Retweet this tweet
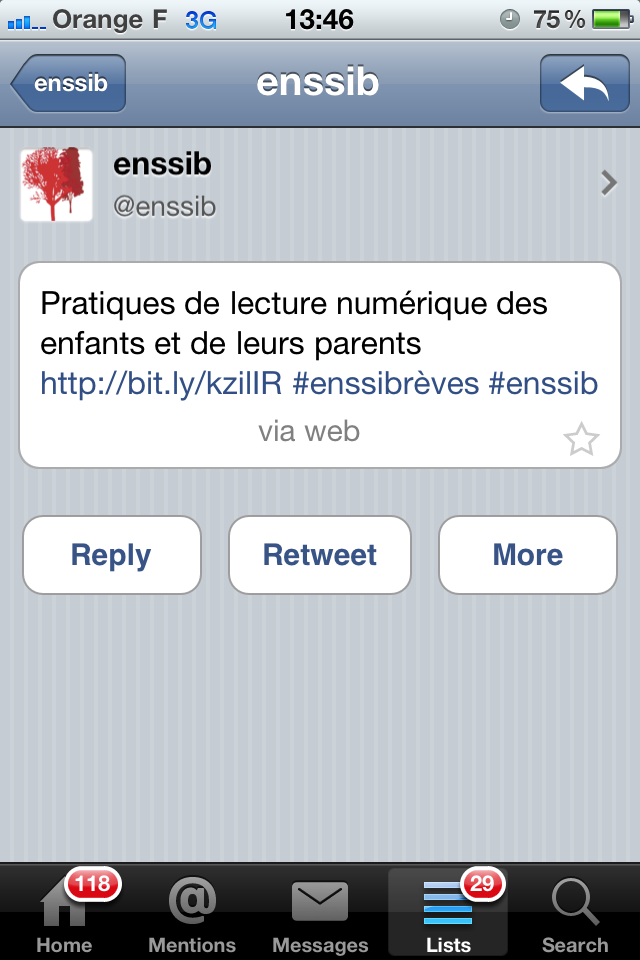 point(320,555)
